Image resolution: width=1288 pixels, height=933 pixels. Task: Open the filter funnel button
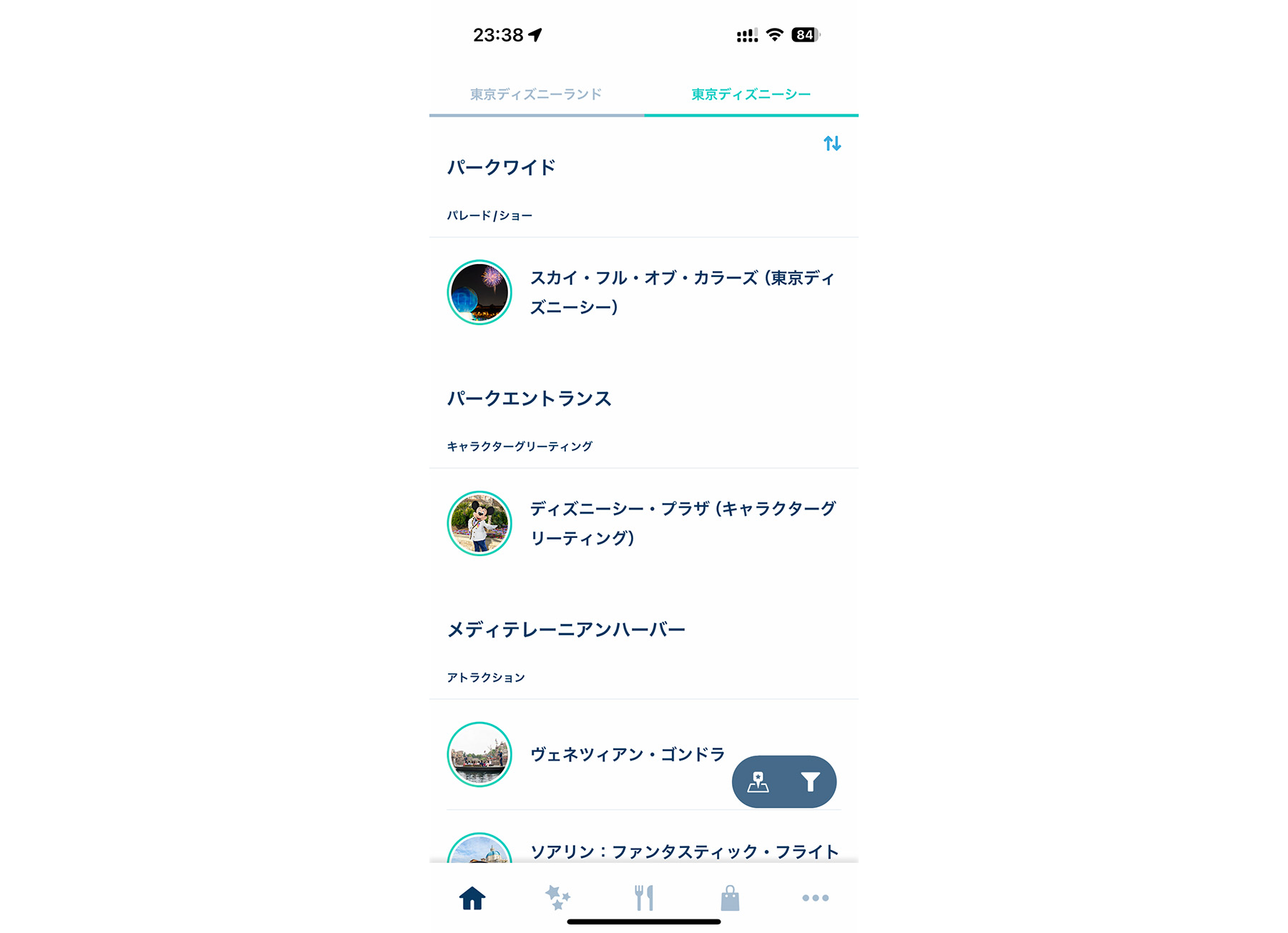pos(810,782)
